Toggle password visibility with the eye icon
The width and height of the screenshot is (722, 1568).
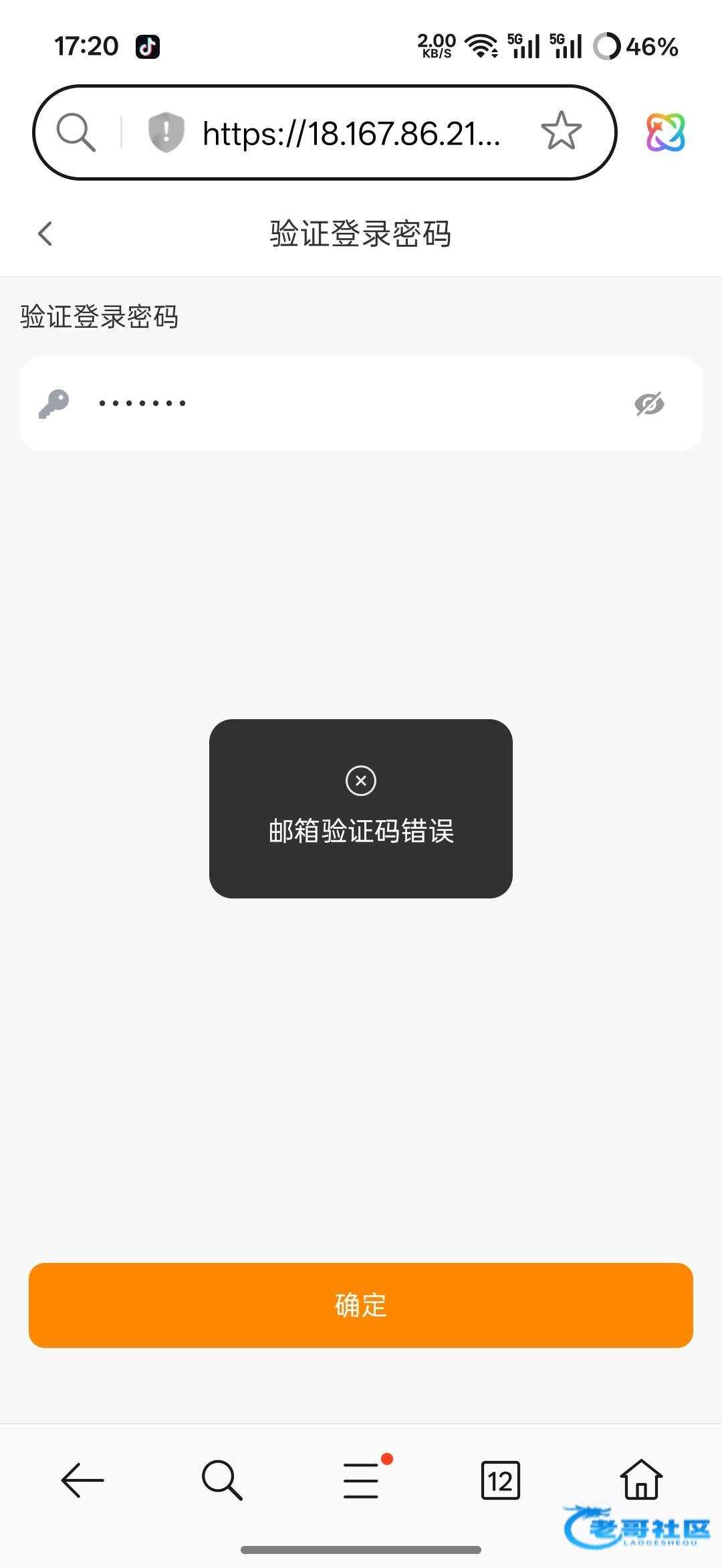[x=649, y=403]
